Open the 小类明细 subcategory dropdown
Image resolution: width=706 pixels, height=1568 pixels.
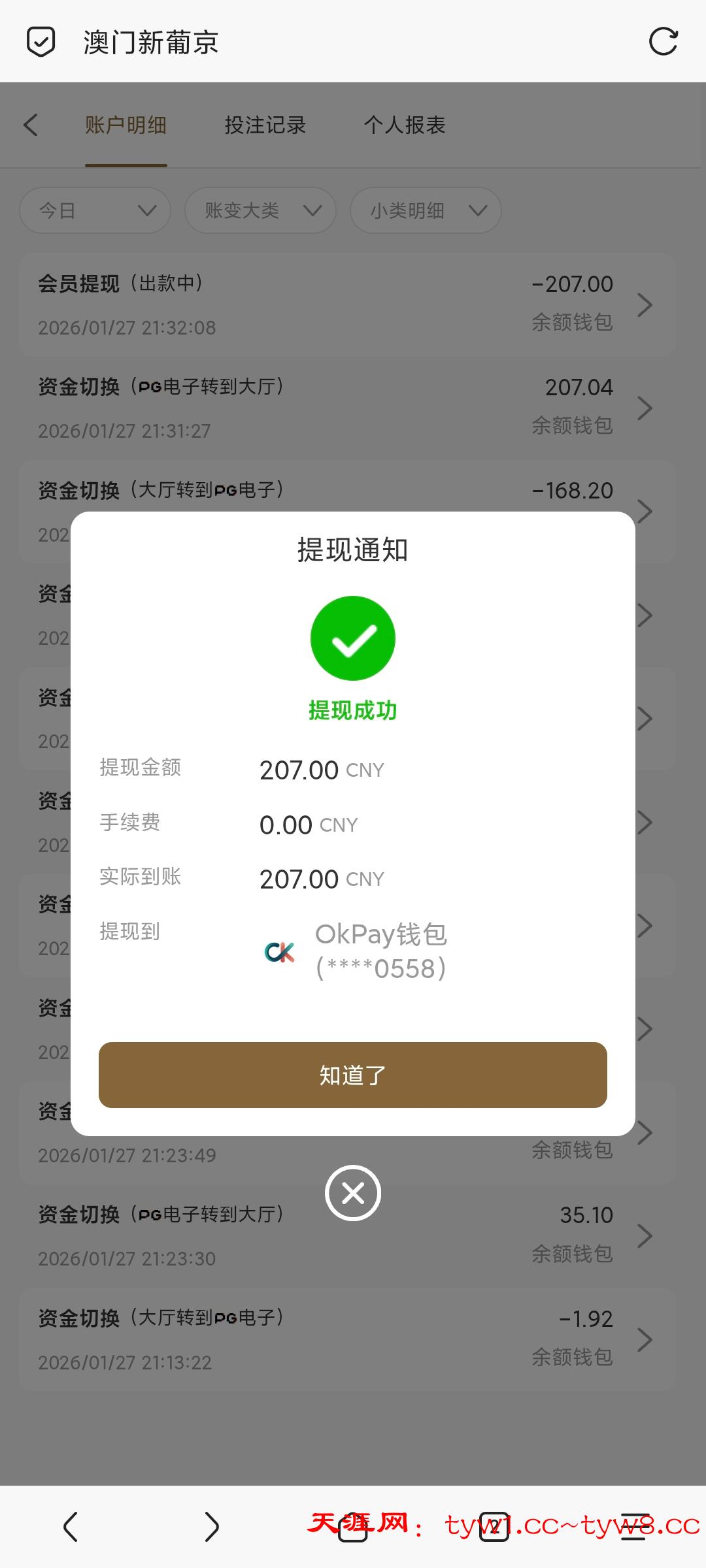coord(425,210)
